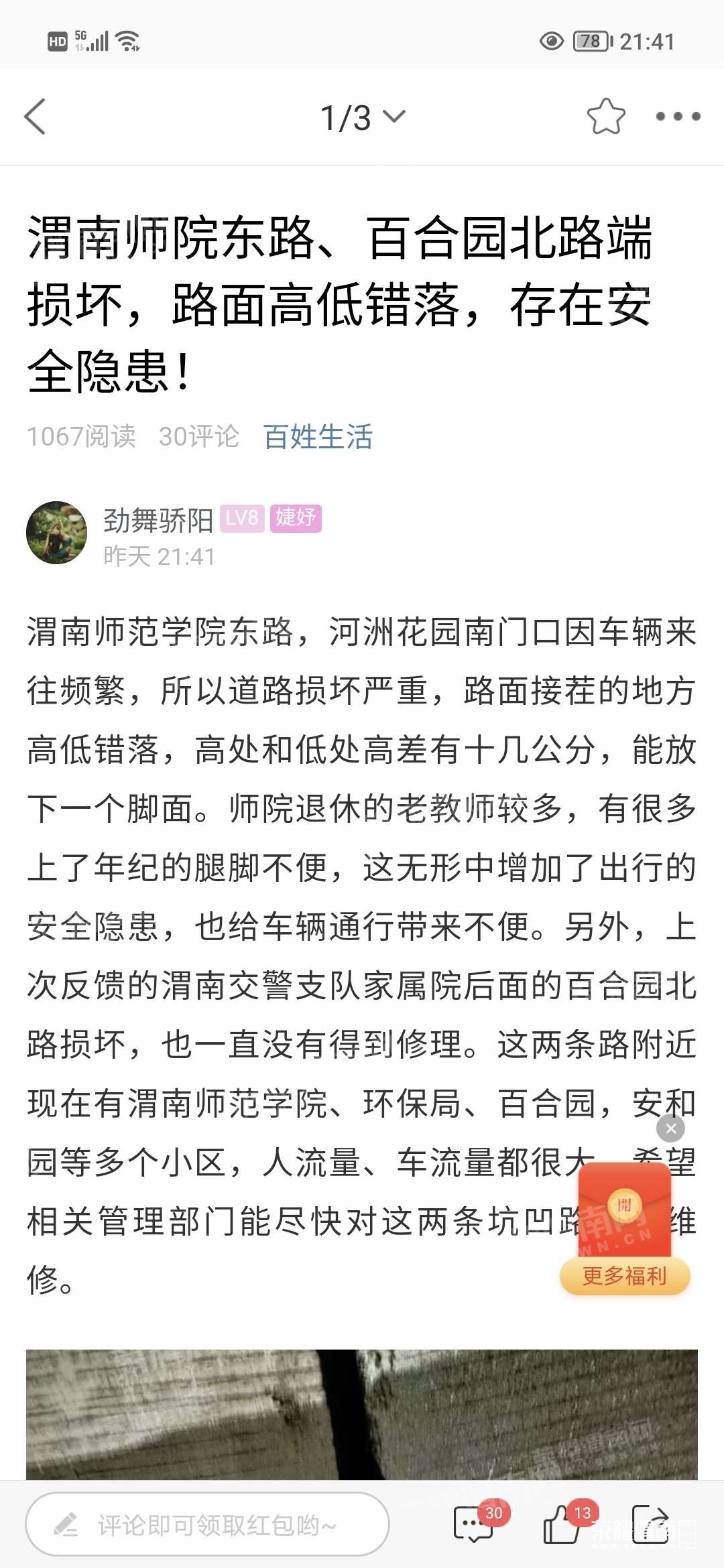View the 30 comments
This screenshot has height=1568, width=724.
point(475,1525)
